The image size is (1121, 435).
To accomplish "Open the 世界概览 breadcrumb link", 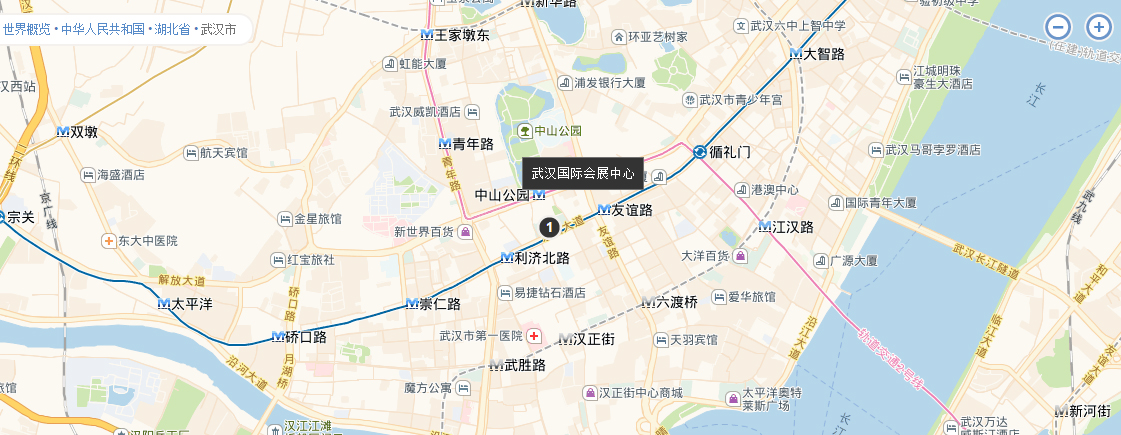I will [26, 30].
